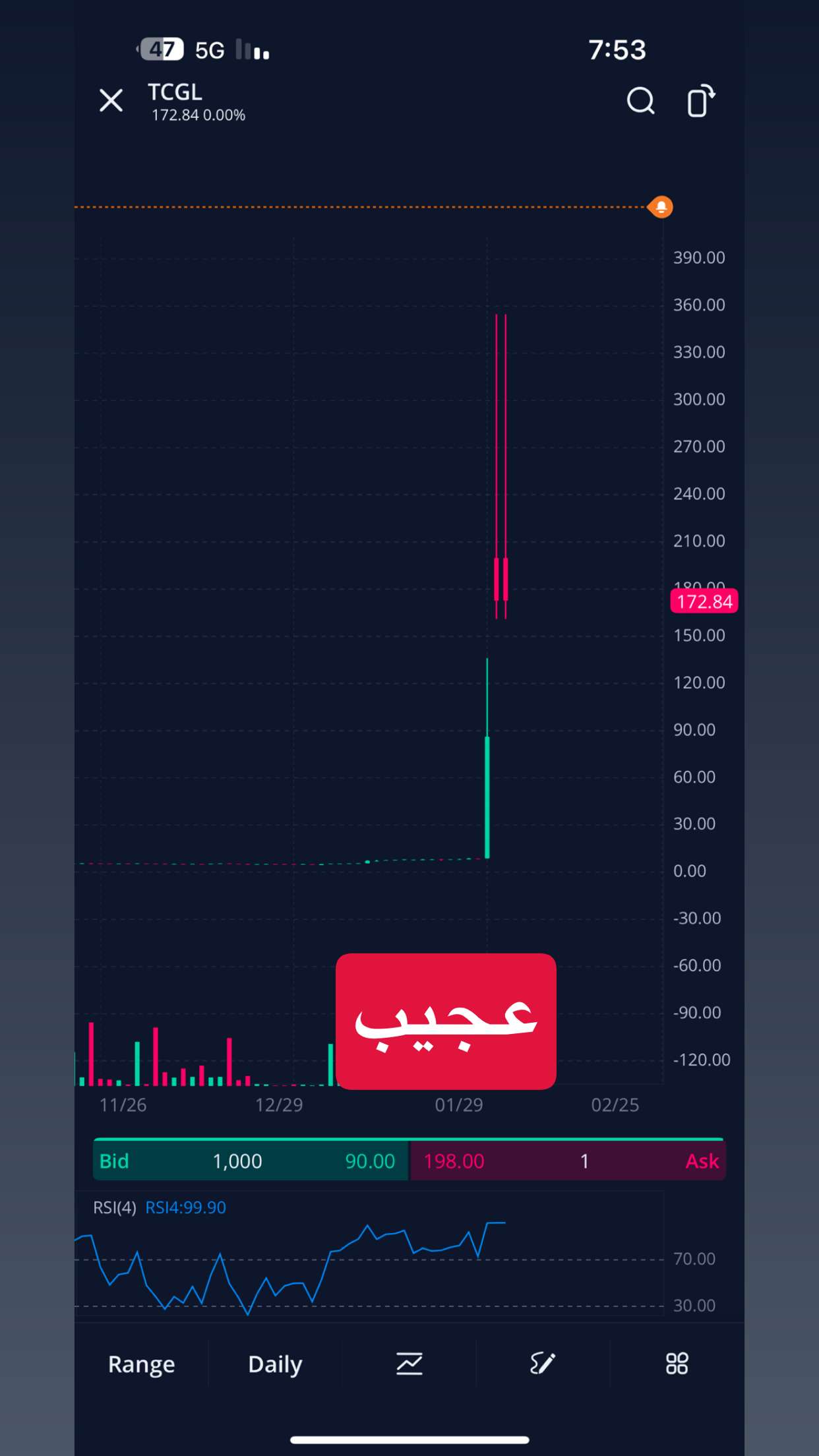Rotate chart to landscape mode

(x=701, y=101)
